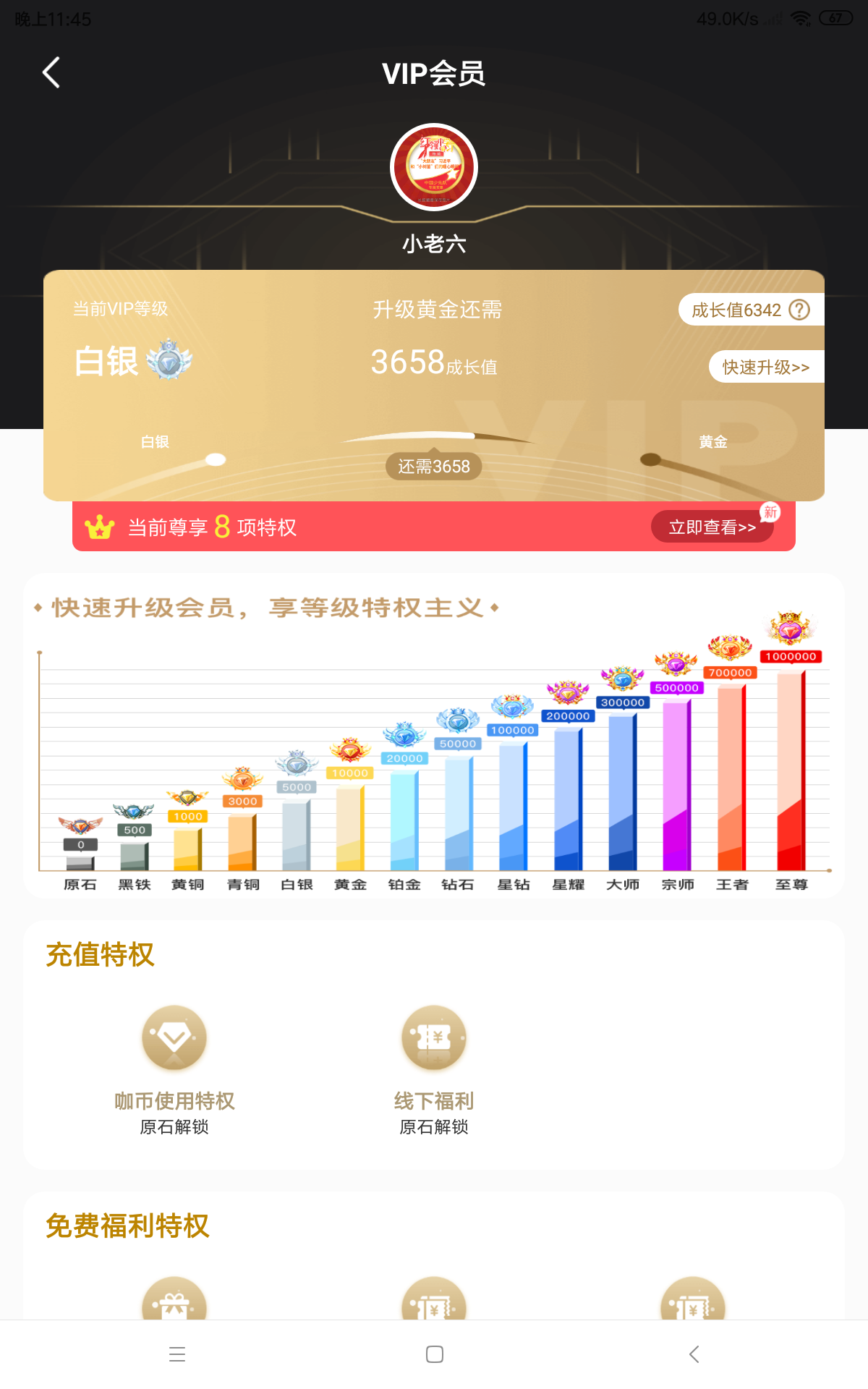Viewport: 868px width, 1389px height.
Task: Tap the 小老六 profile avatar
Action: point(434,167)
